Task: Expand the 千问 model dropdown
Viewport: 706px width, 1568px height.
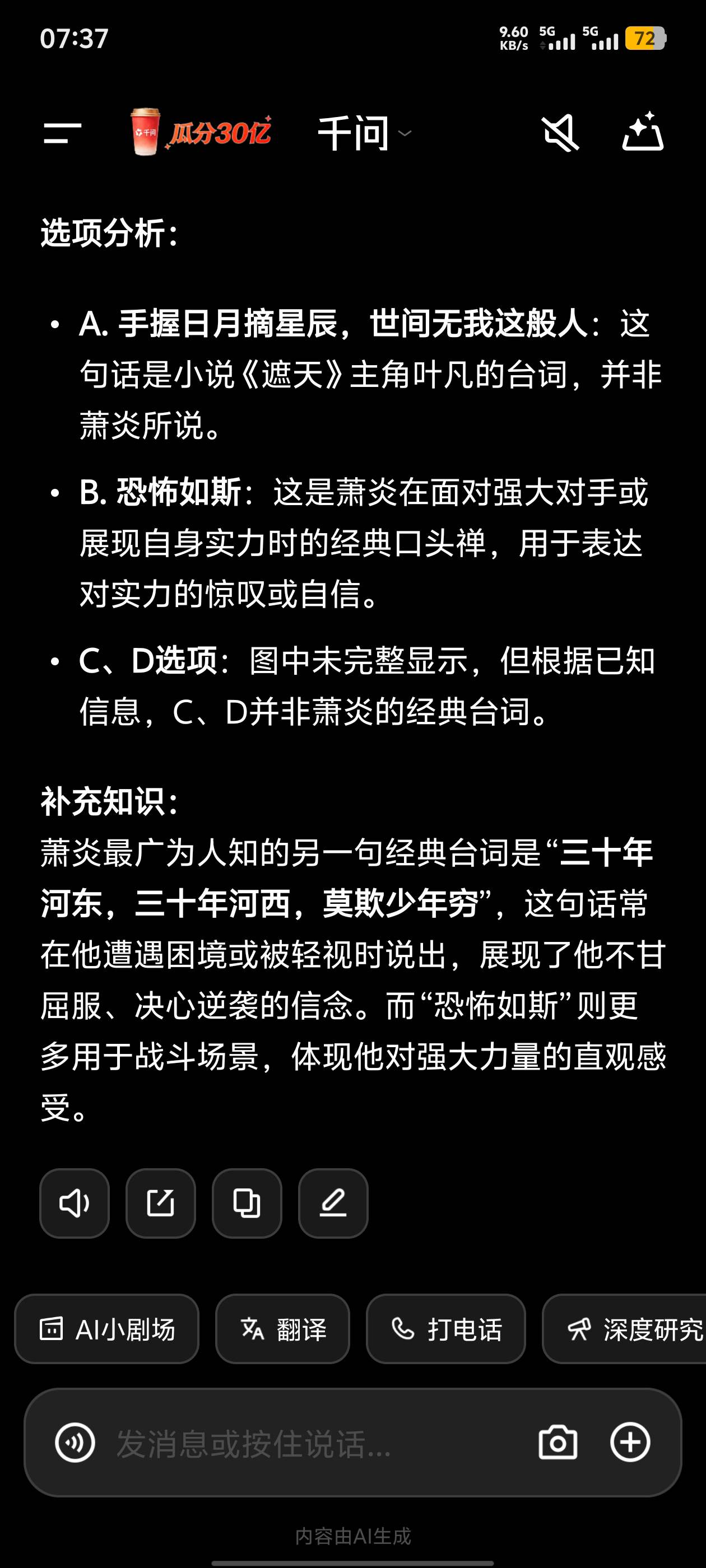Action: pos(364,133)
